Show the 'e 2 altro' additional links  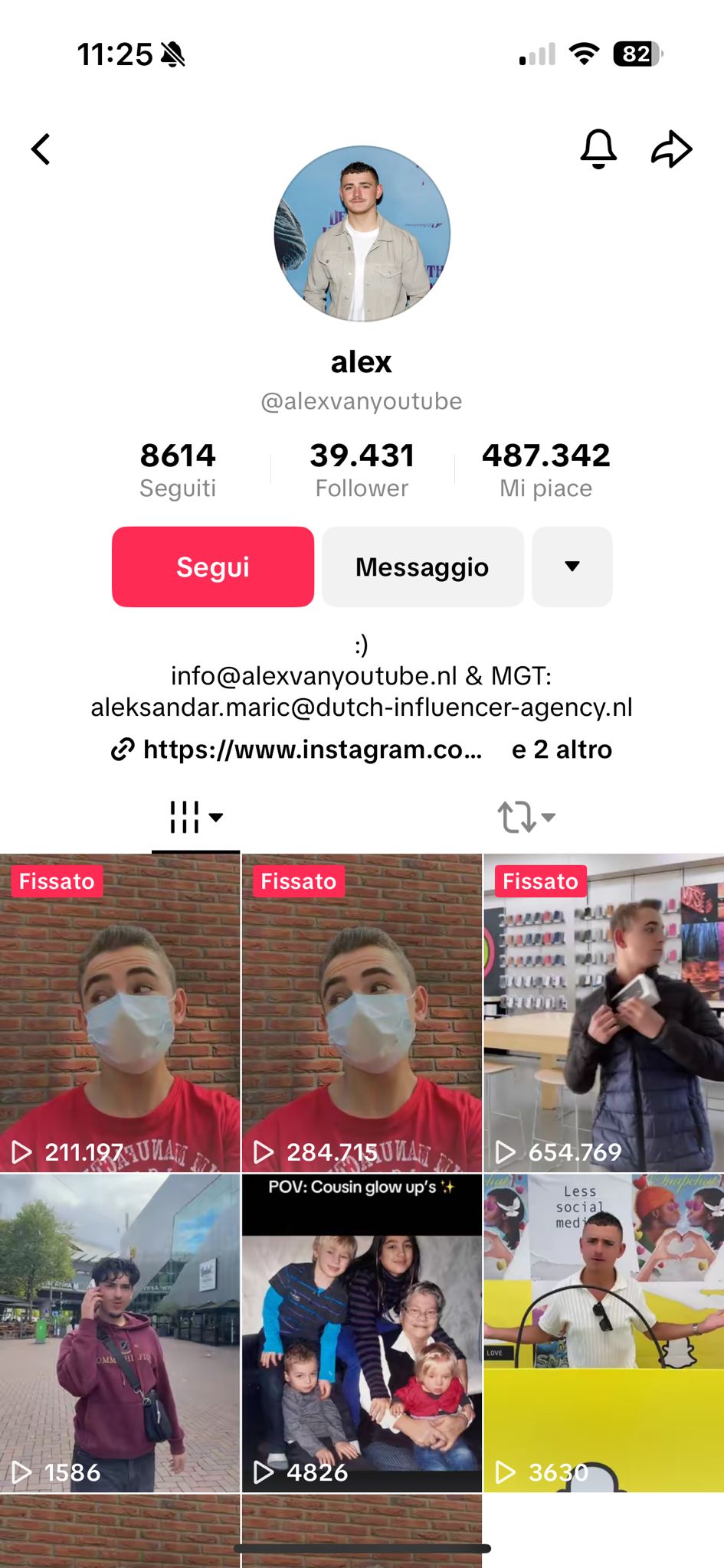pos(562,749)
